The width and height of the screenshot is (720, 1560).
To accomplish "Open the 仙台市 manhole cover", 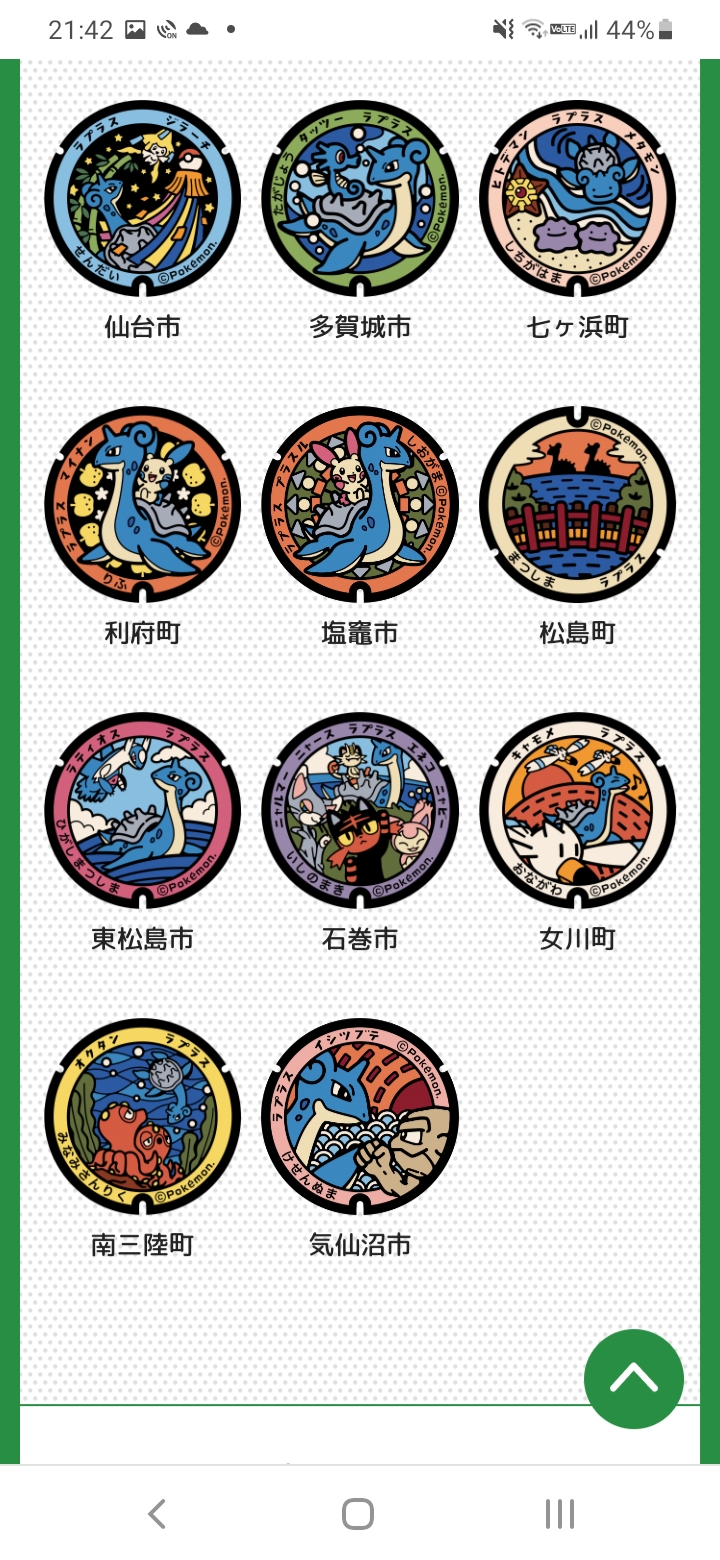I will pyautogui.click(x=143, y=199).
